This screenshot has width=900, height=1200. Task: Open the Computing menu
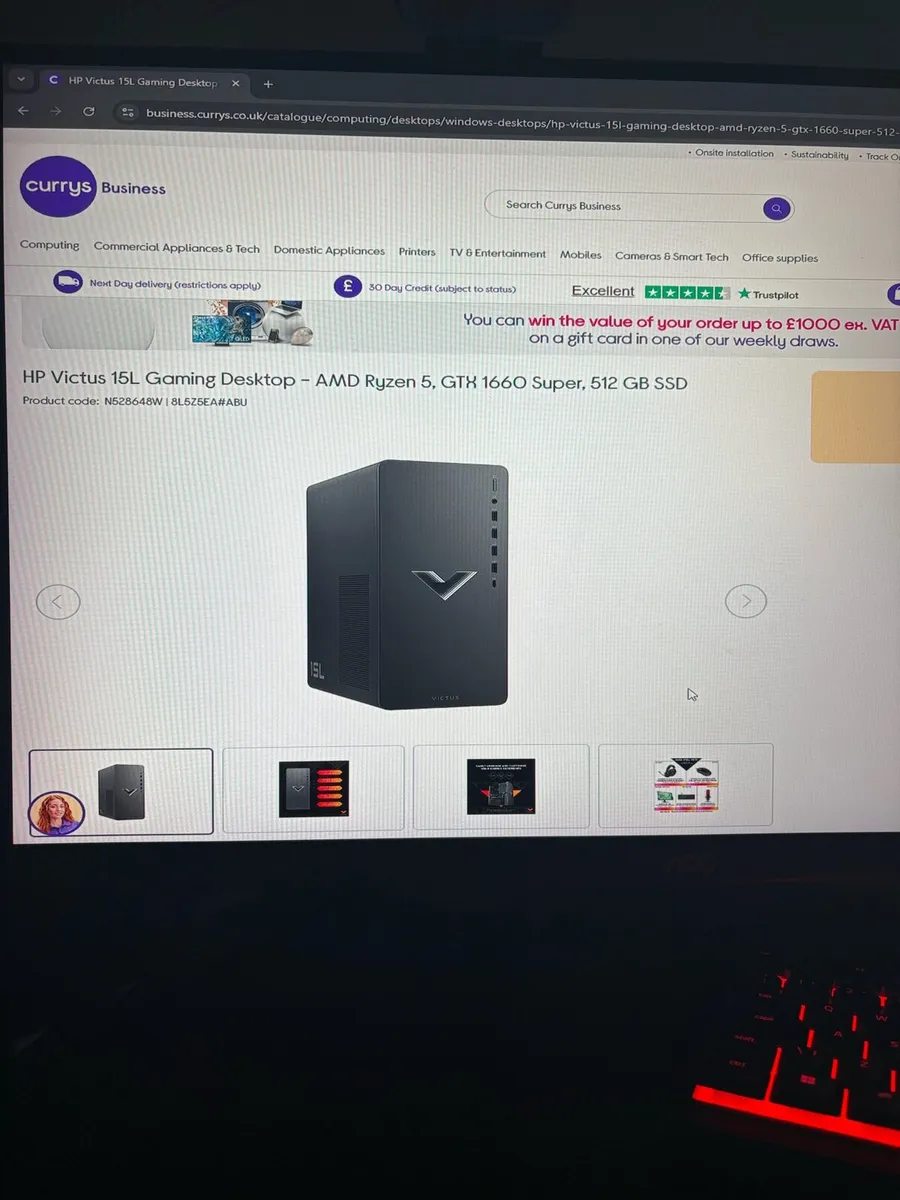tap(50, 245)
